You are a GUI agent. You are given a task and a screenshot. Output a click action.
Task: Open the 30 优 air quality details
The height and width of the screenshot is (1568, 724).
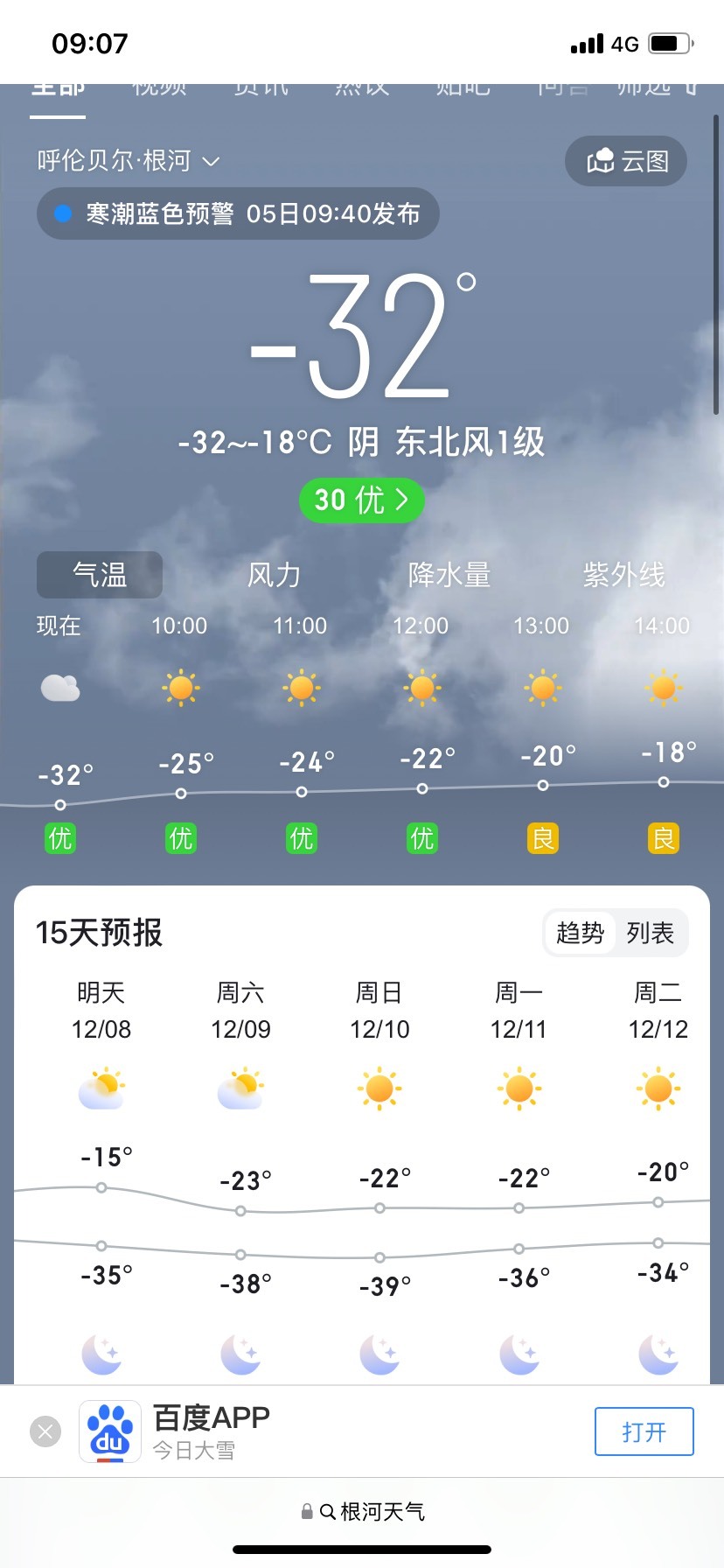[362, 500]
